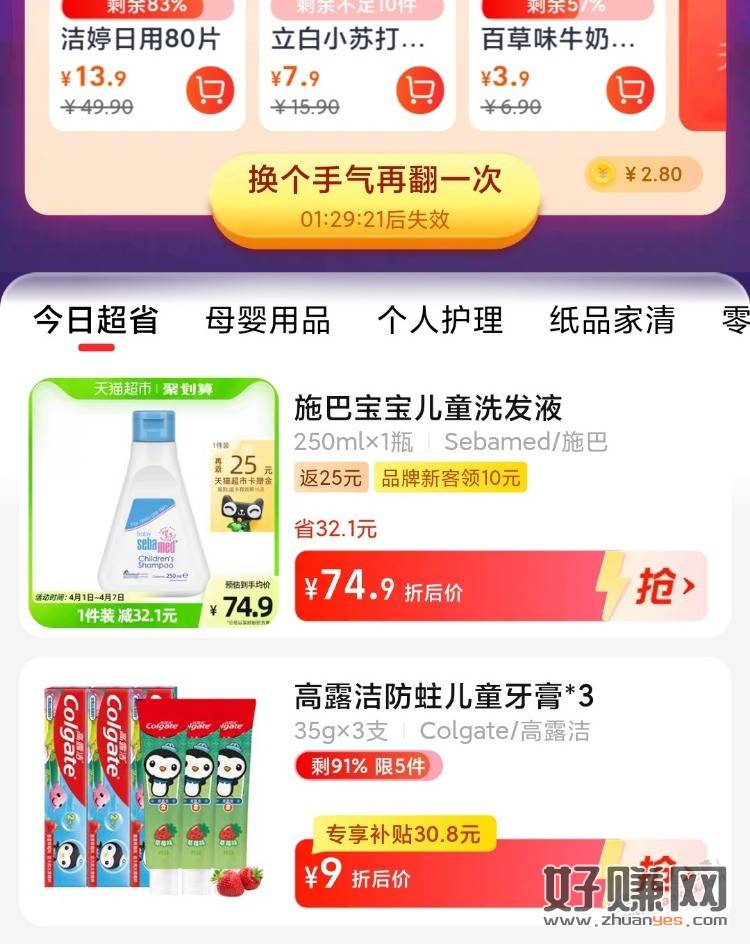Open 高露洁防蛀儿童牙膏 product image

tap(153, 788)
